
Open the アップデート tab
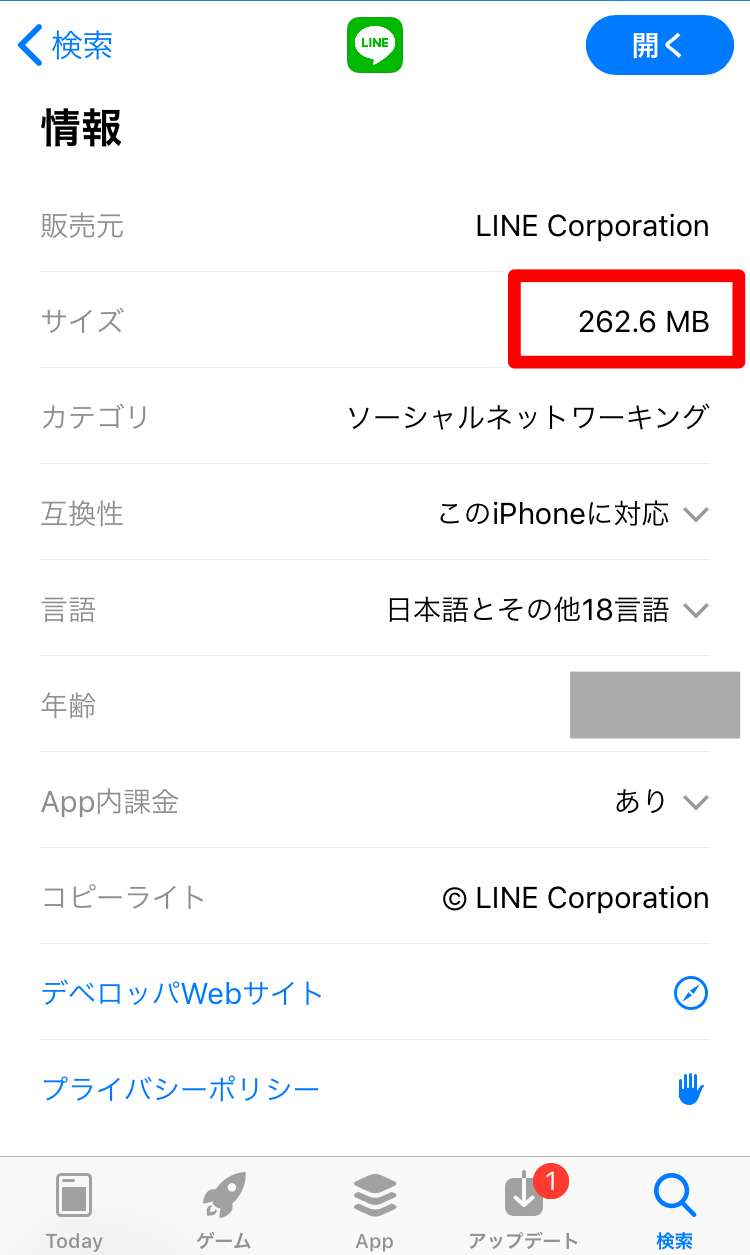(x=524, y=1211)
